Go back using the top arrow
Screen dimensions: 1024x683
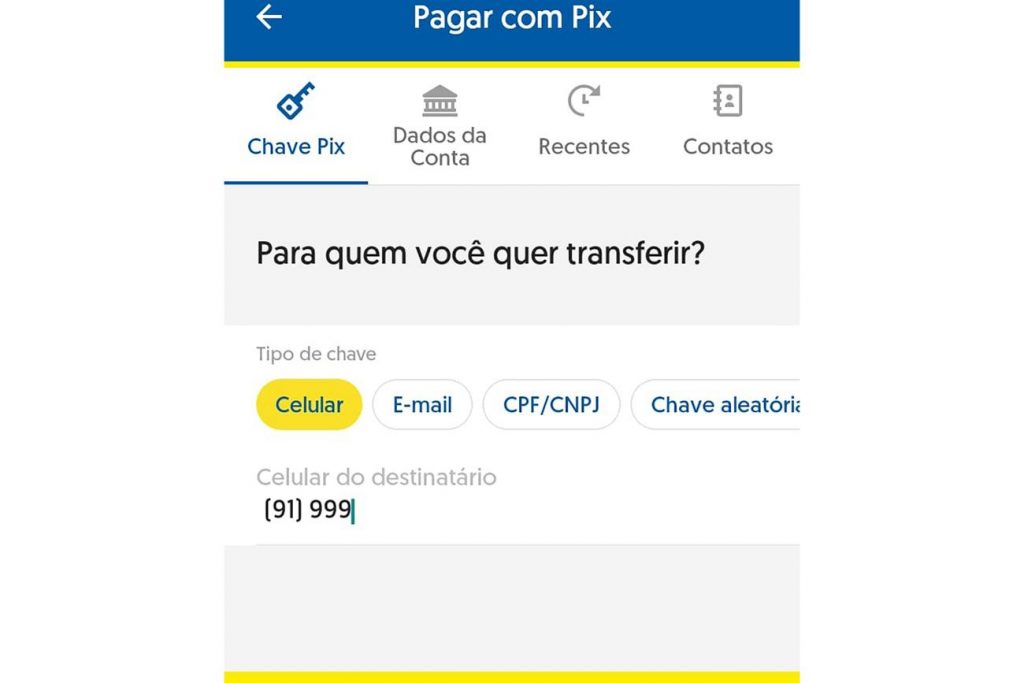coord(269,17)
